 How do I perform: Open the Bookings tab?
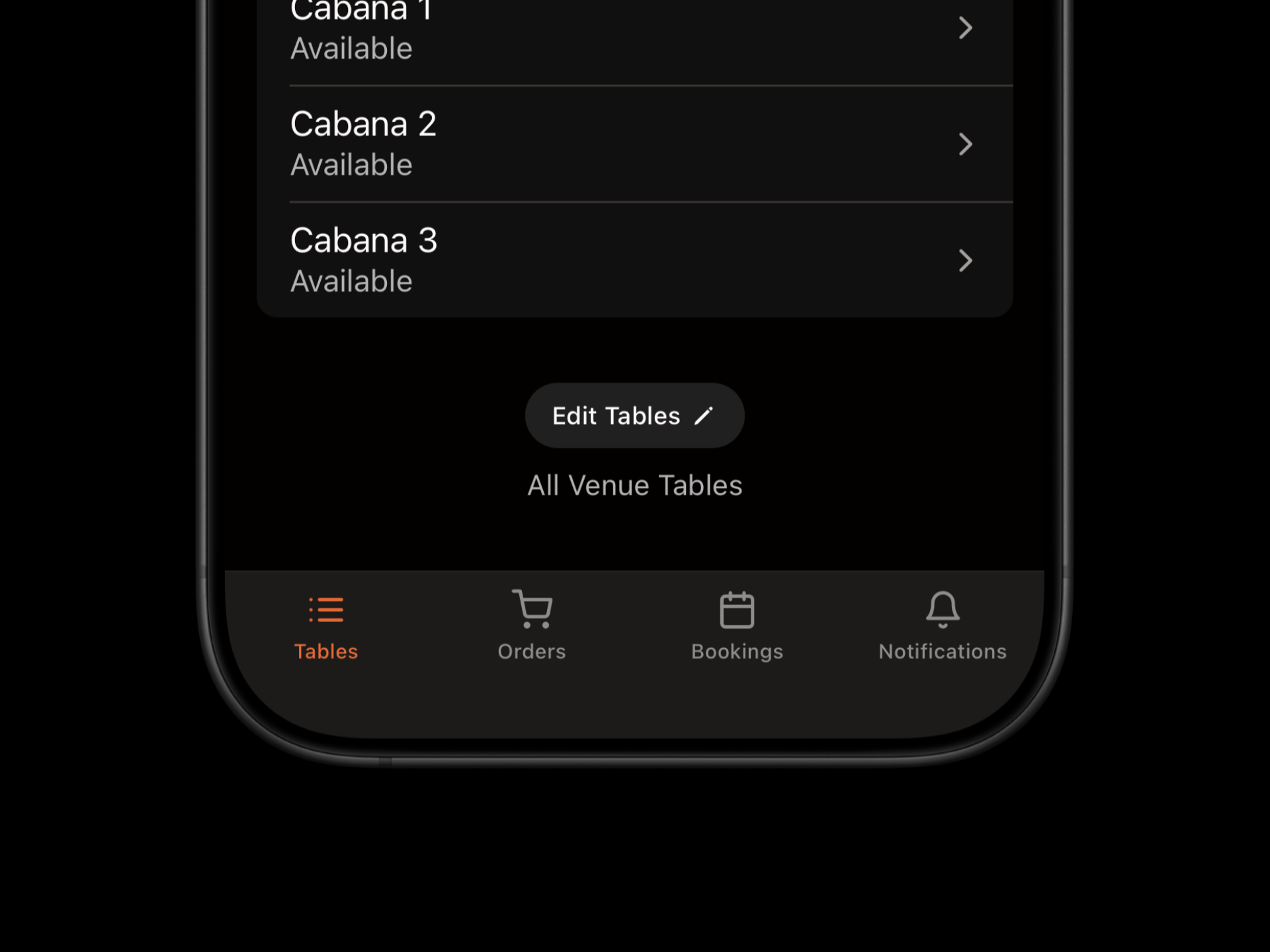[737, 625]
